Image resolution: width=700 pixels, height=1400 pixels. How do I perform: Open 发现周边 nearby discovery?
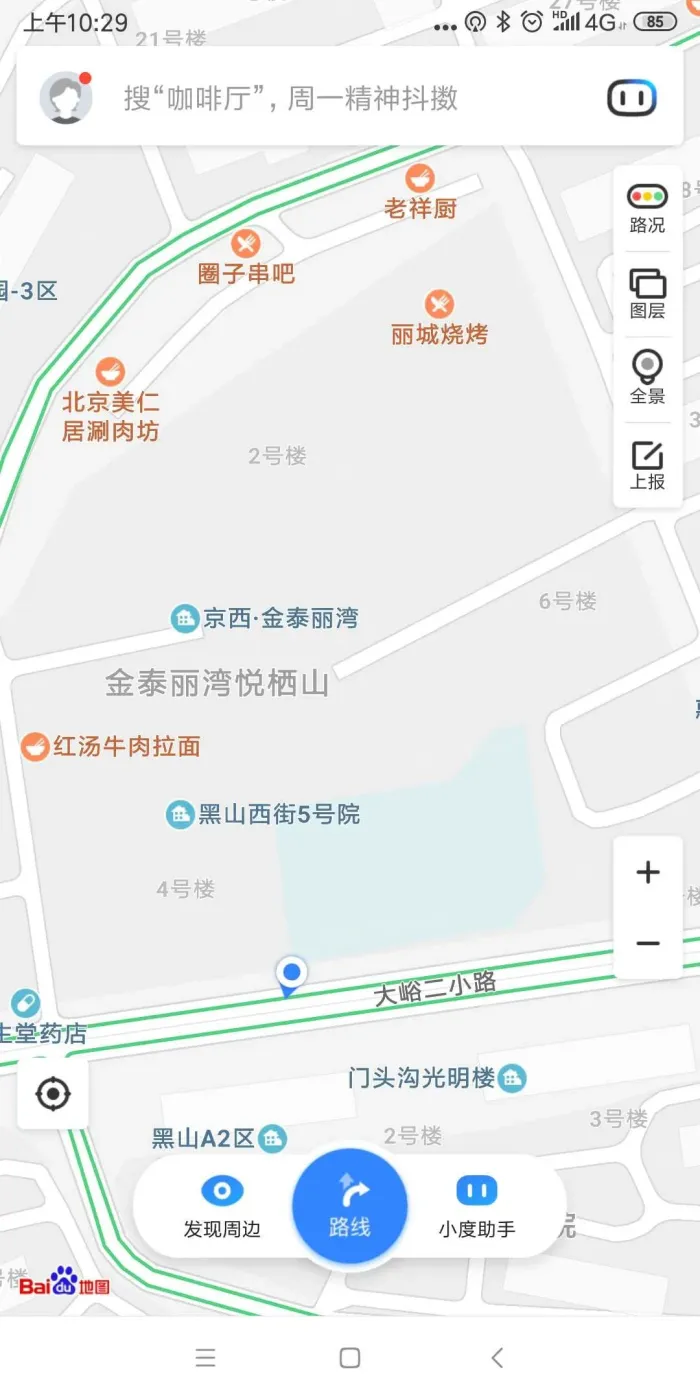[x=222, y=1207]
